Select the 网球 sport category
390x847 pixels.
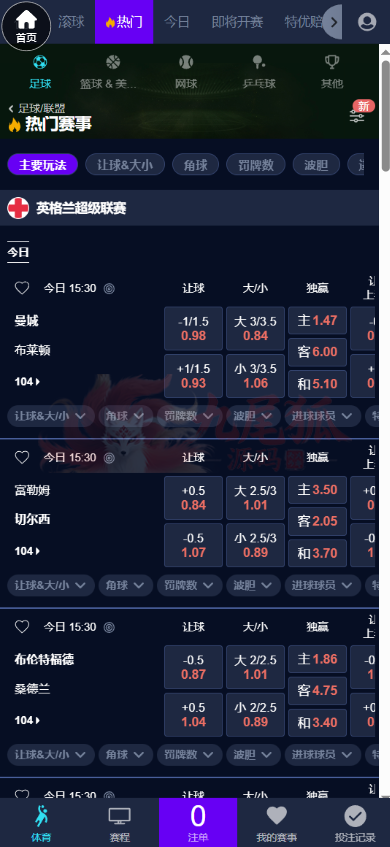tap(186, 71)
